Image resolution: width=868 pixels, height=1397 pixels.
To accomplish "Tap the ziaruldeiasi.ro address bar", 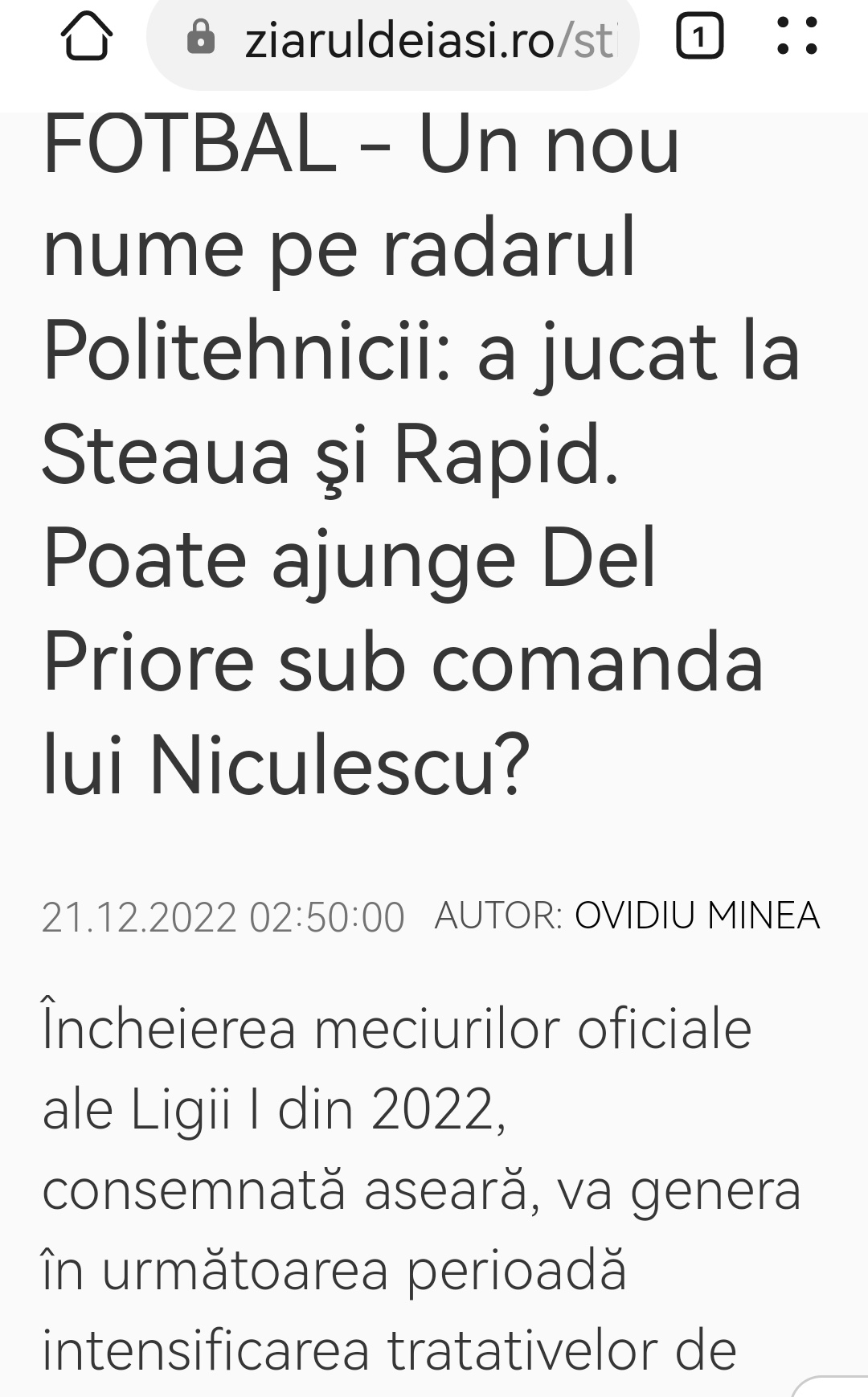I will [393, 39].
